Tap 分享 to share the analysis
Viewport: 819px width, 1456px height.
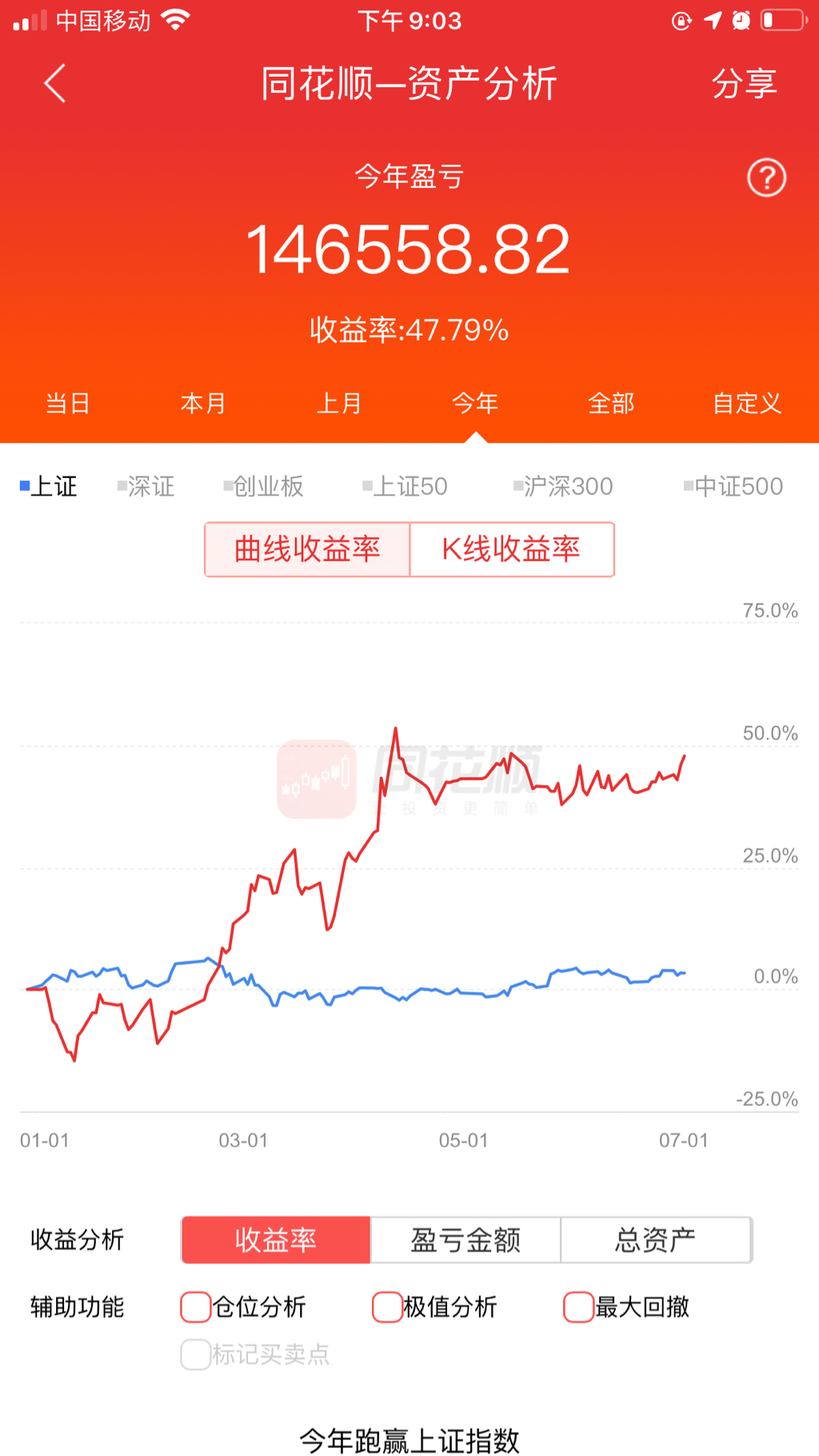tap(744, 83)
